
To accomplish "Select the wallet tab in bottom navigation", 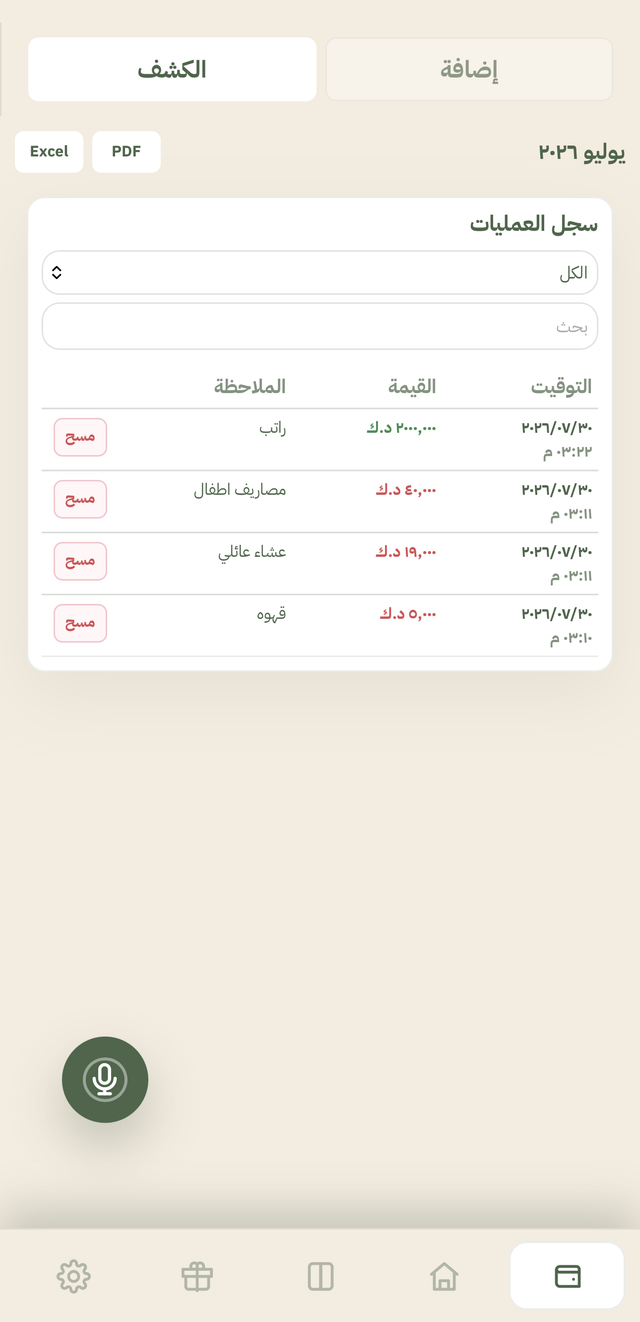I will point(567,1276).
